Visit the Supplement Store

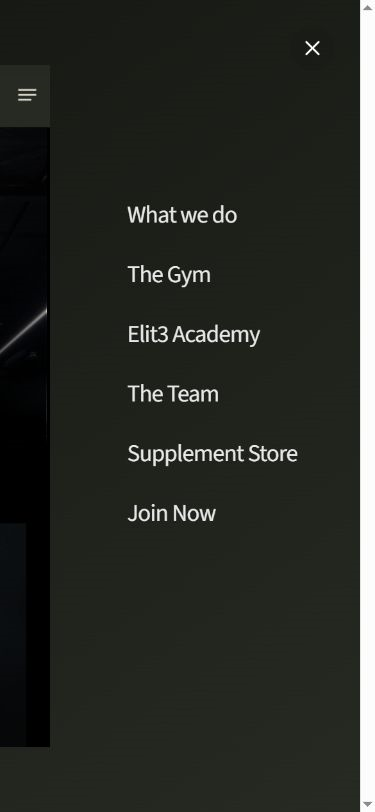pyautogui.click(x=212, y=454)
